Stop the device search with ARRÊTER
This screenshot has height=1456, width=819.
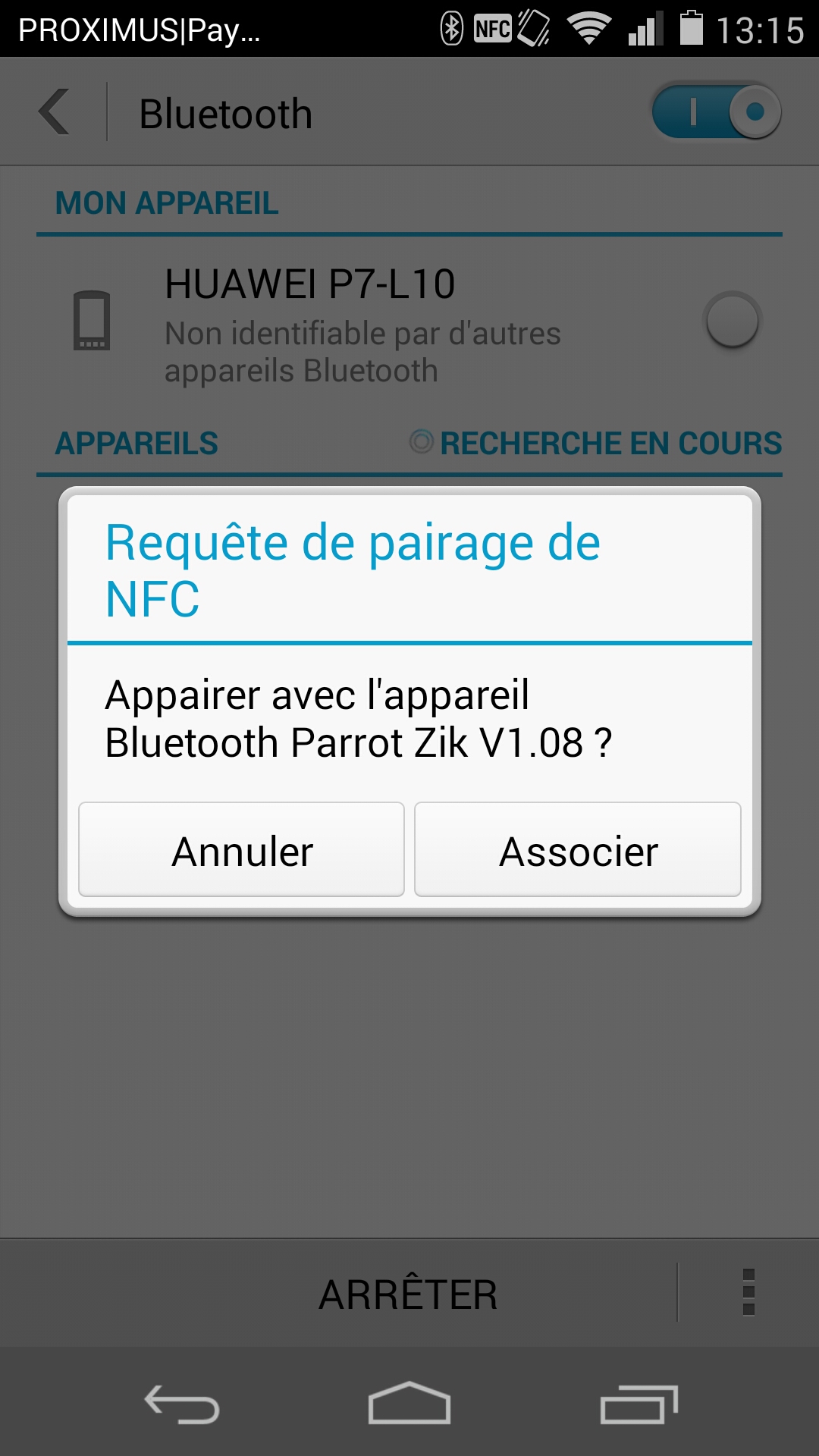point(408,1294)
